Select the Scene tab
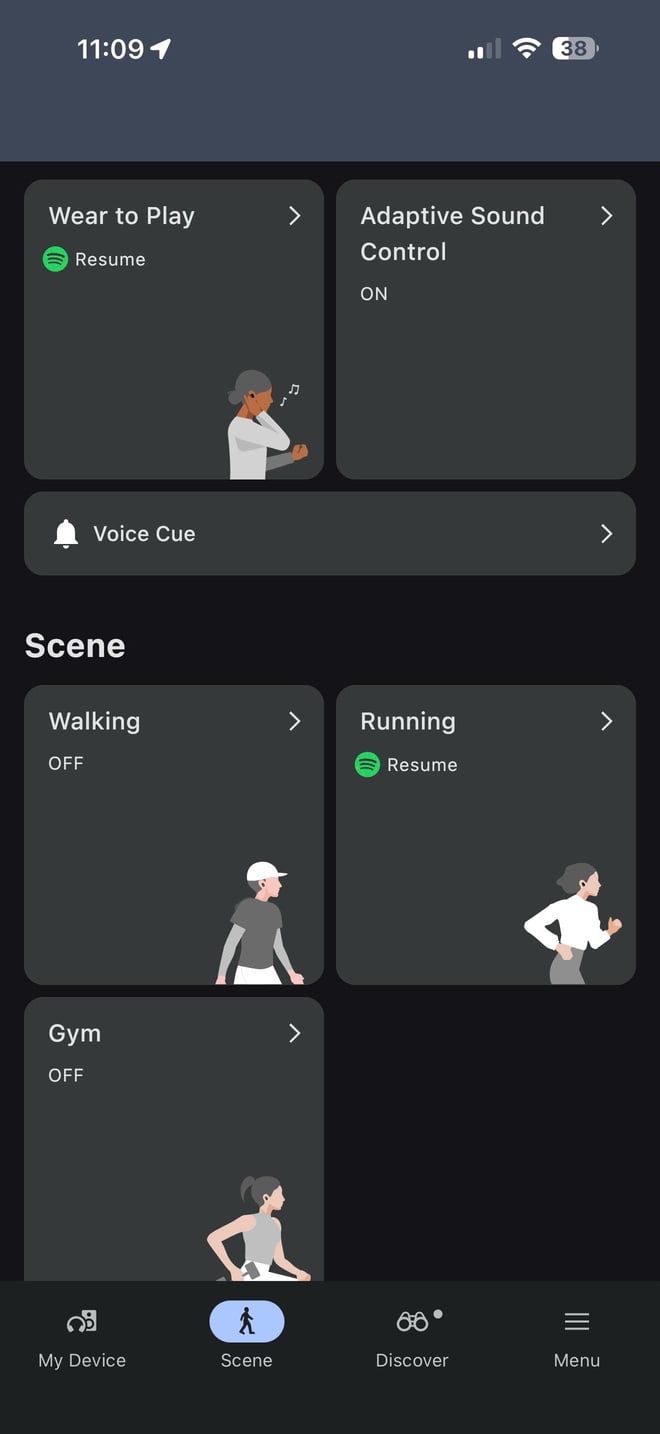Screen dimensions: 660x1434 [246, 1338]
